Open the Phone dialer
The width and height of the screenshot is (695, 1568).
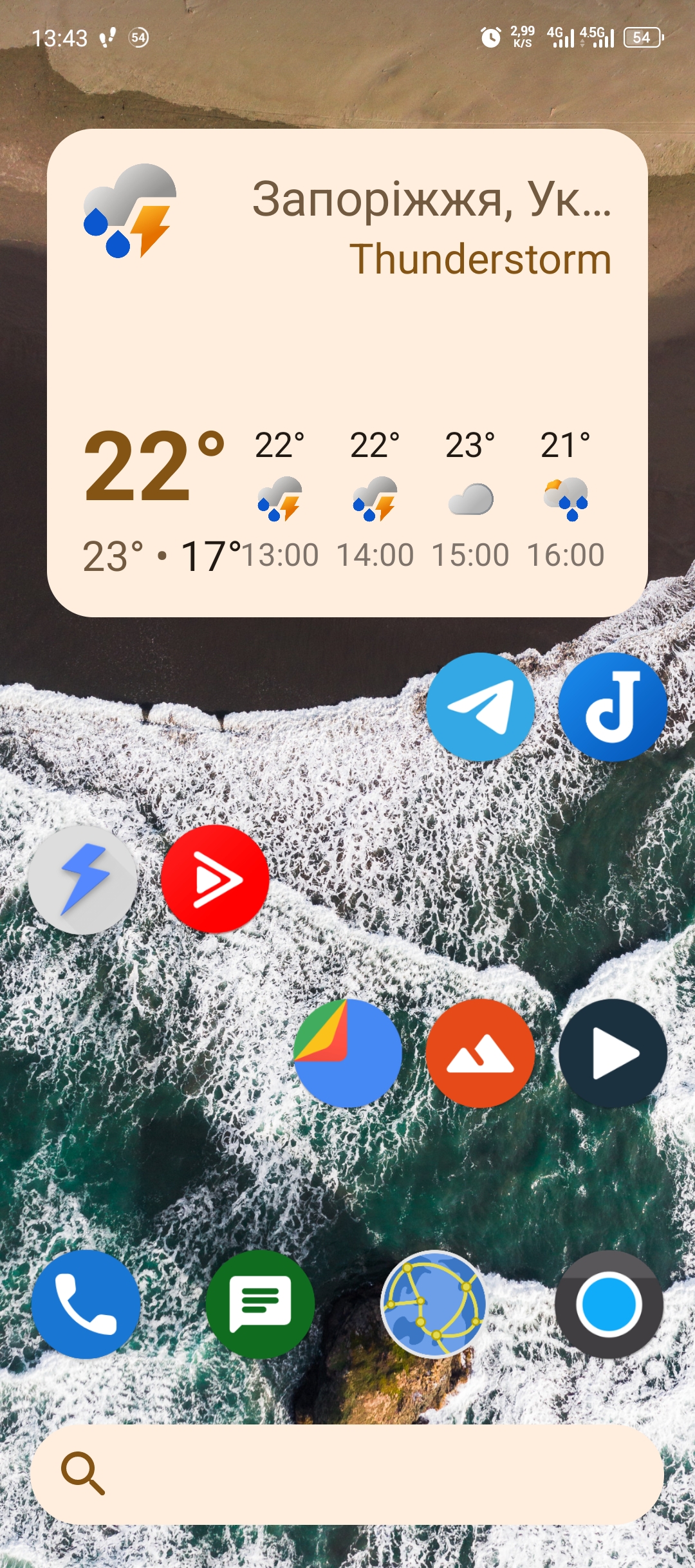(x=86, y=1304)
